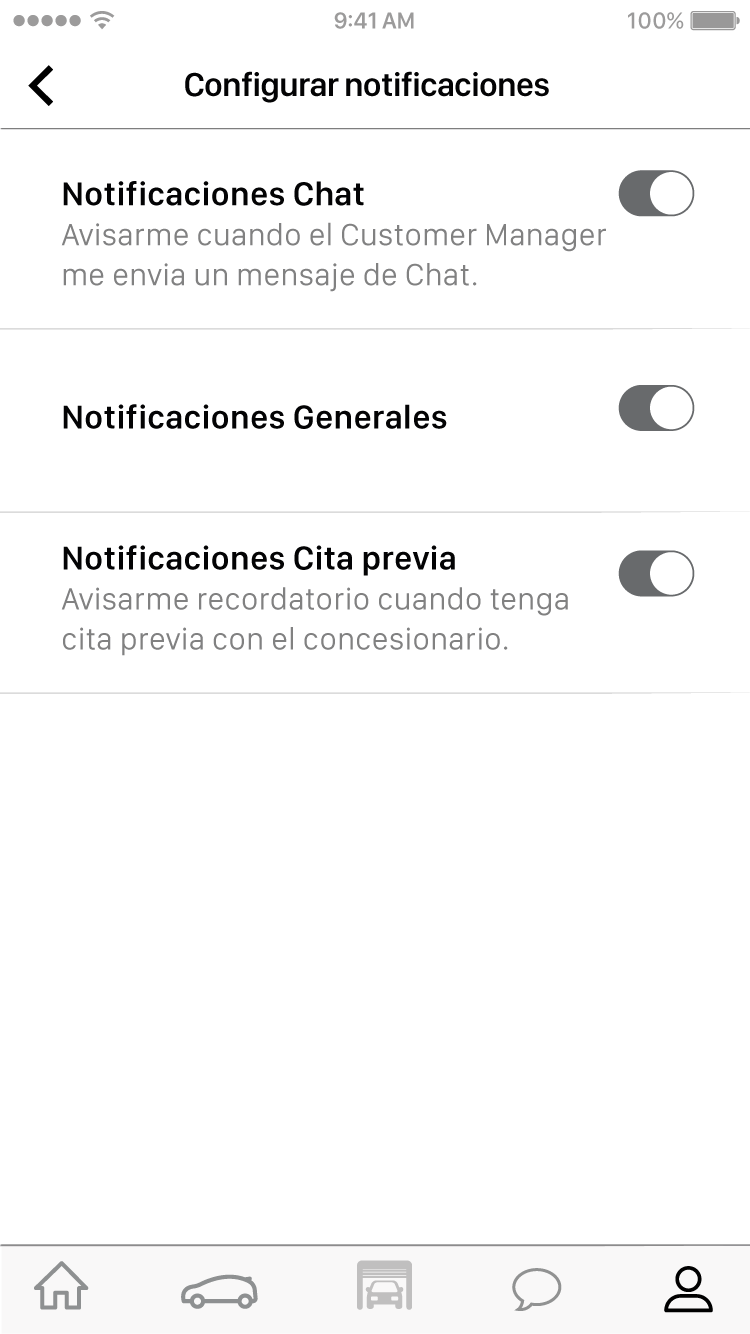Toggle Notificaciones Chat switch
Viewport: 750px width, 1334px height.
tap(656, 193)
